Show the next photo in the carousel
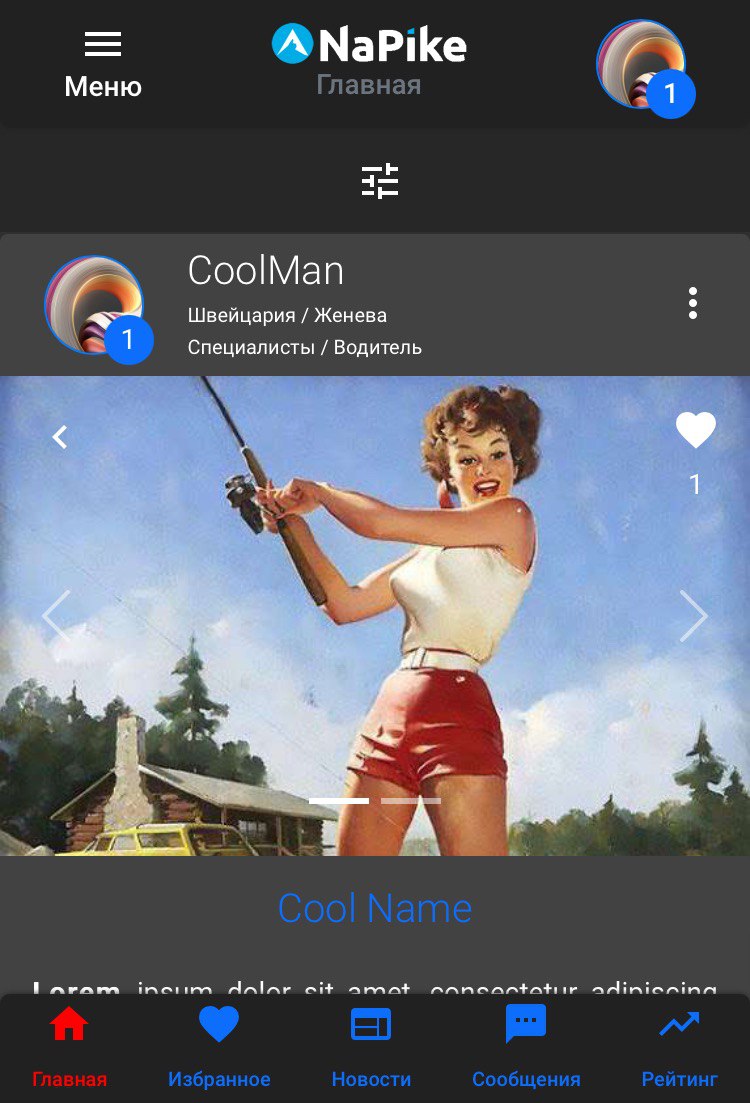The width and height of the screenshot is (750, 1103). pyautogui.click(x=693, y=615)
